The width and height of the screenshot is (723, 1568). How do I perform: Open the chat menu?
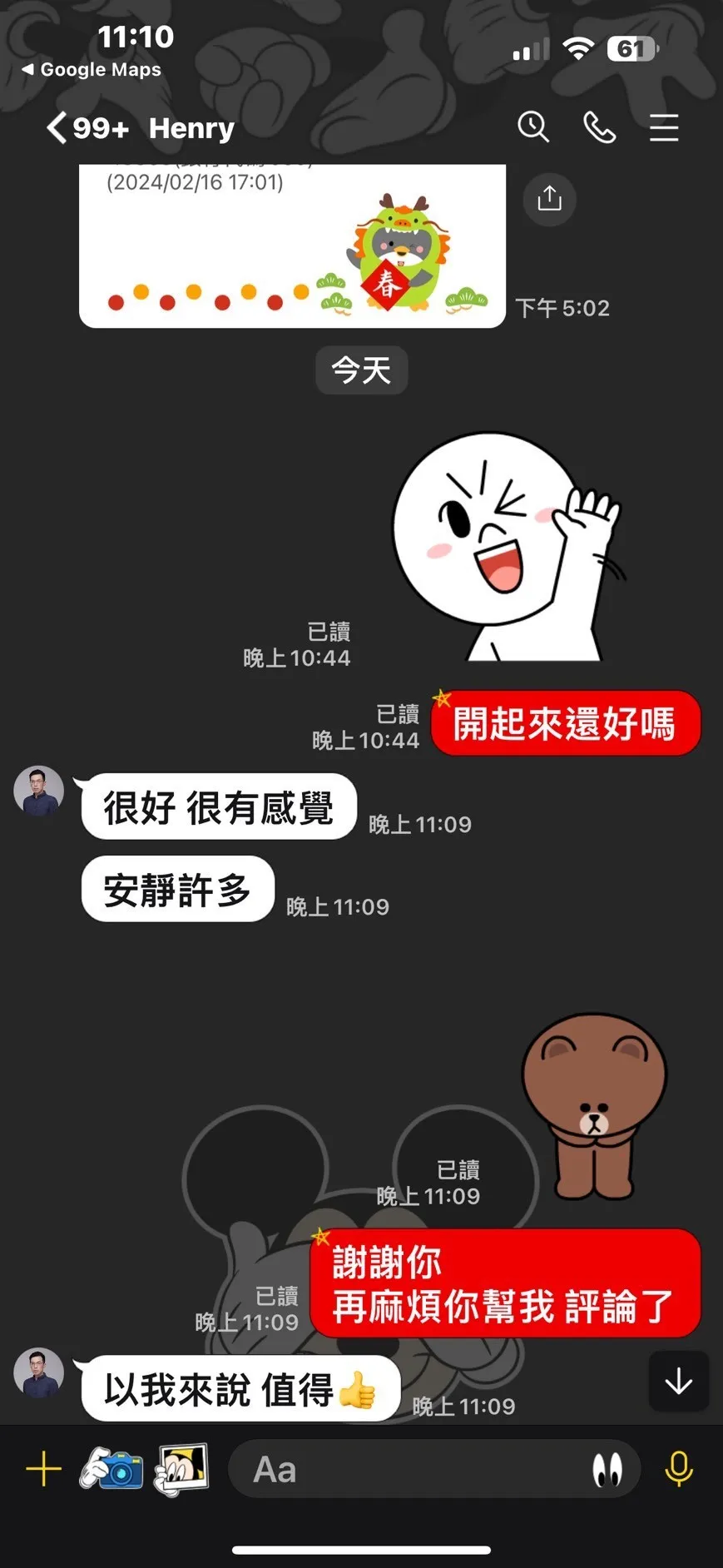(x=664, y=127)
